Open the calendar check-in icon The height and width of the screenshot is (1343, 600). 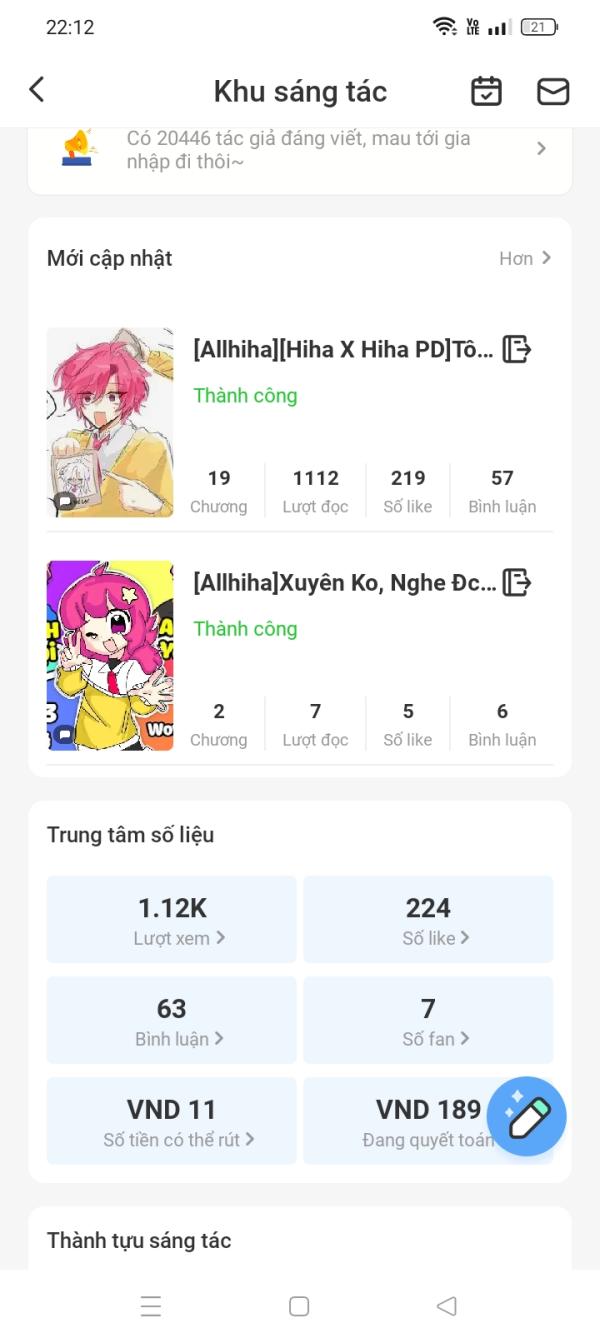[x=487, y=91]
